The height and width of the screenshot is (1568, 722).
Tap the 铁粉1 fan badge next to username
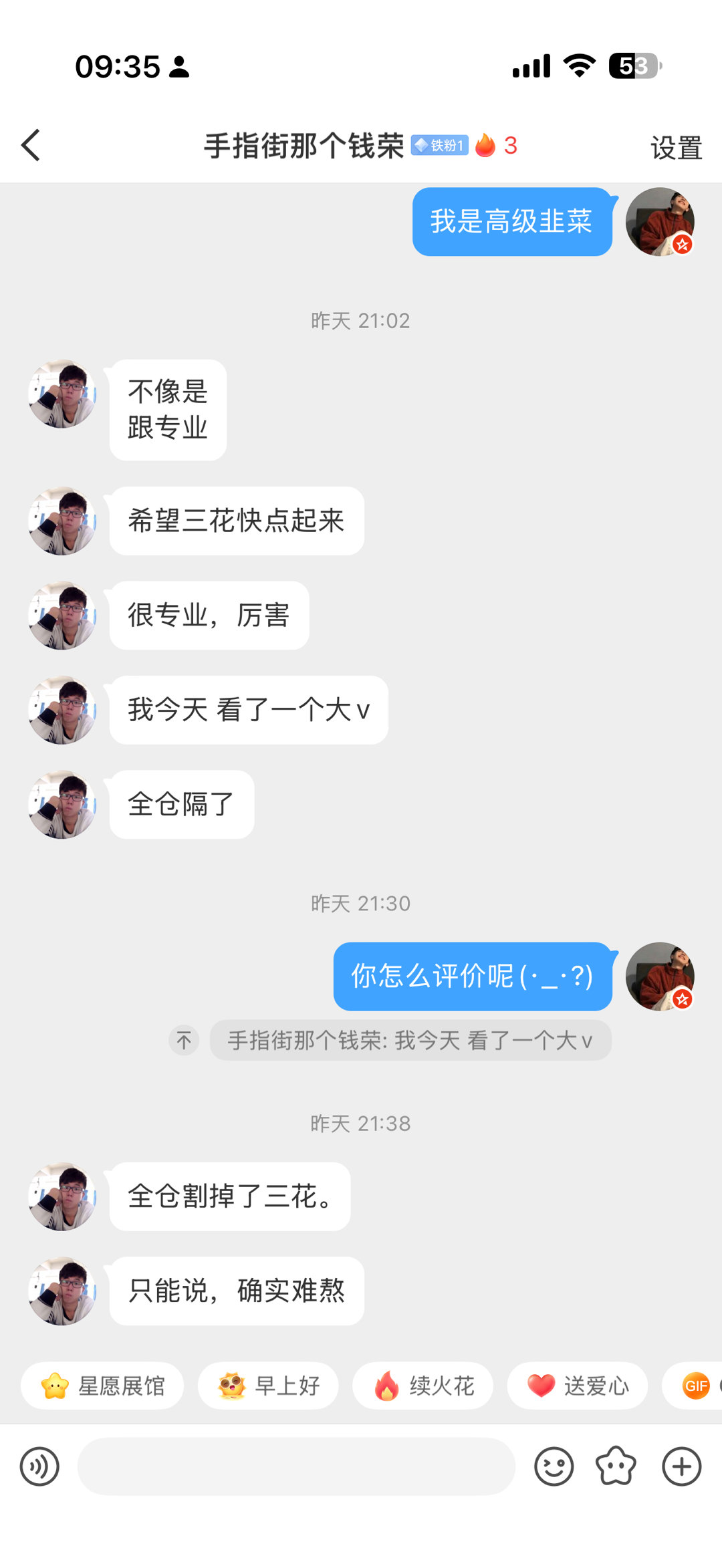tap(438, 146)
